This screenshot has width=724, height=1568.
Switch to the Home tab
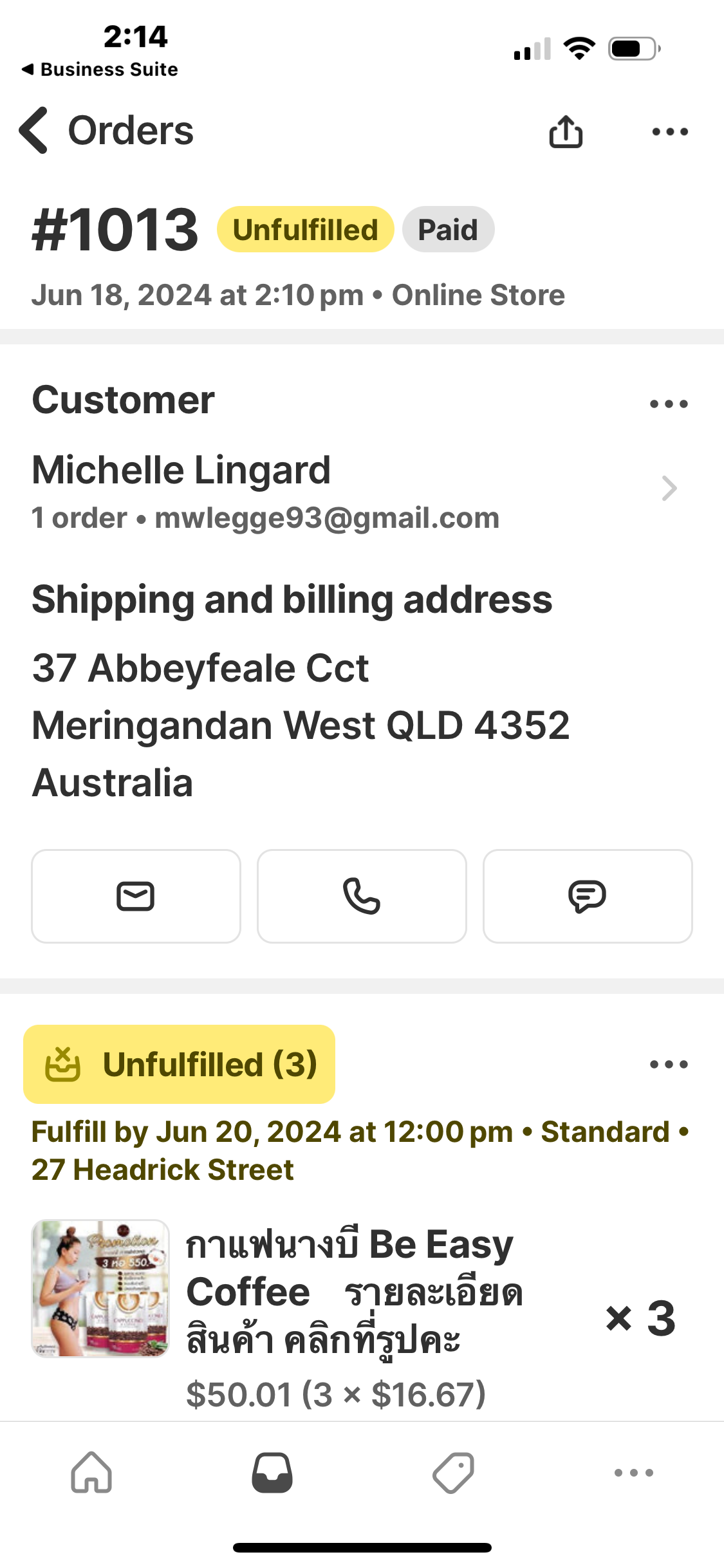coord(91,1472)
